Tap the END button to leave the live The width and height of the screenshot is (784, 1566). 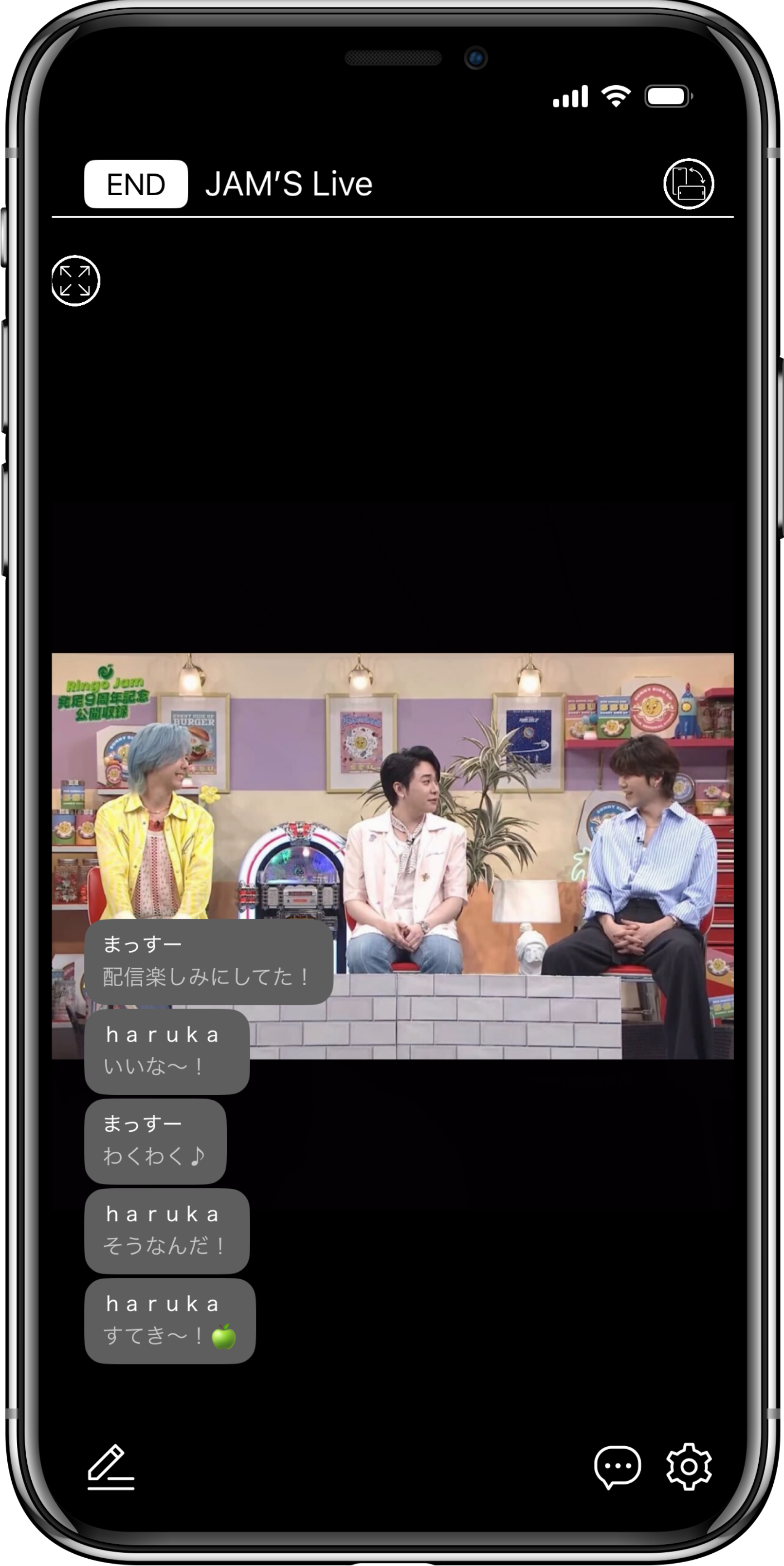(135, 184)
